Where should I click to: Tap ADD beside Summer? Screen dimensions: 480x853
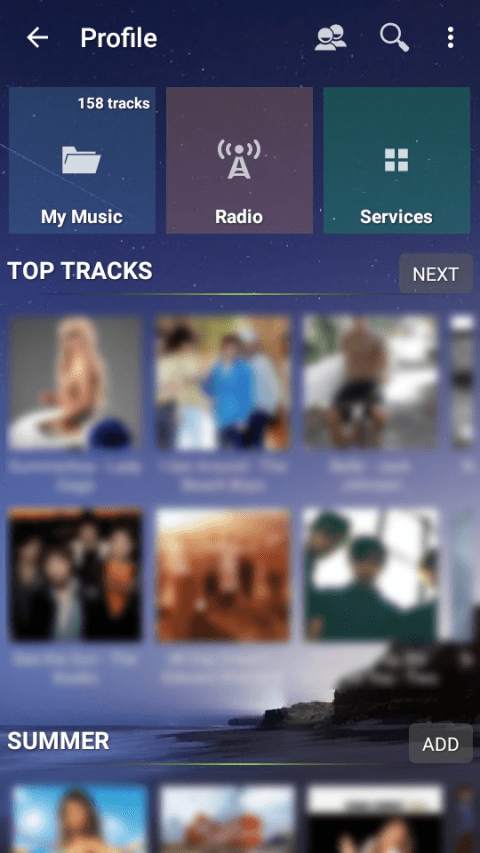[x=440, y=744]
